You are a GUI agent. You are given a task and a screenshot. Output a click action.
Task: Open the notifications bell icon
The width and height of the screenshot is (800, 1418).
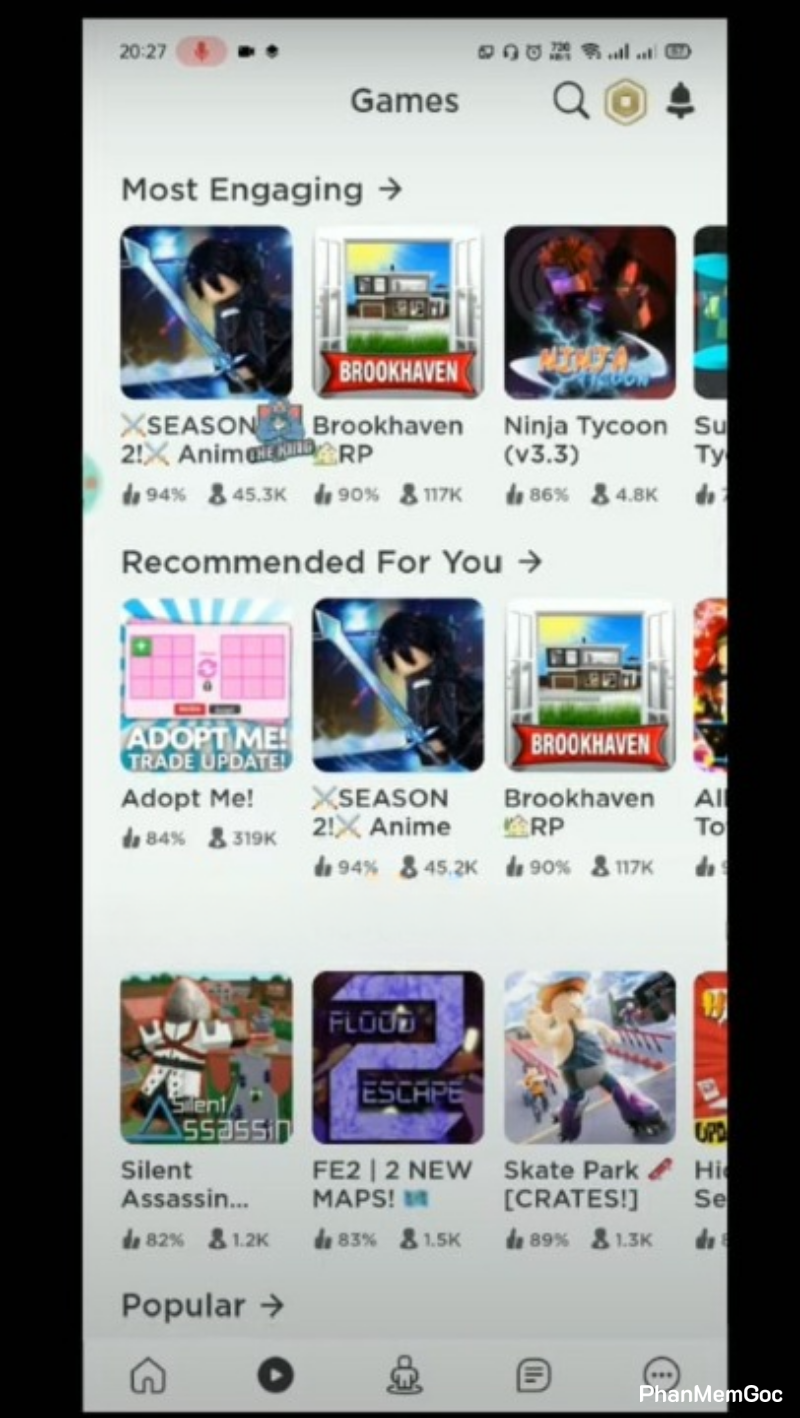point(680,101)
